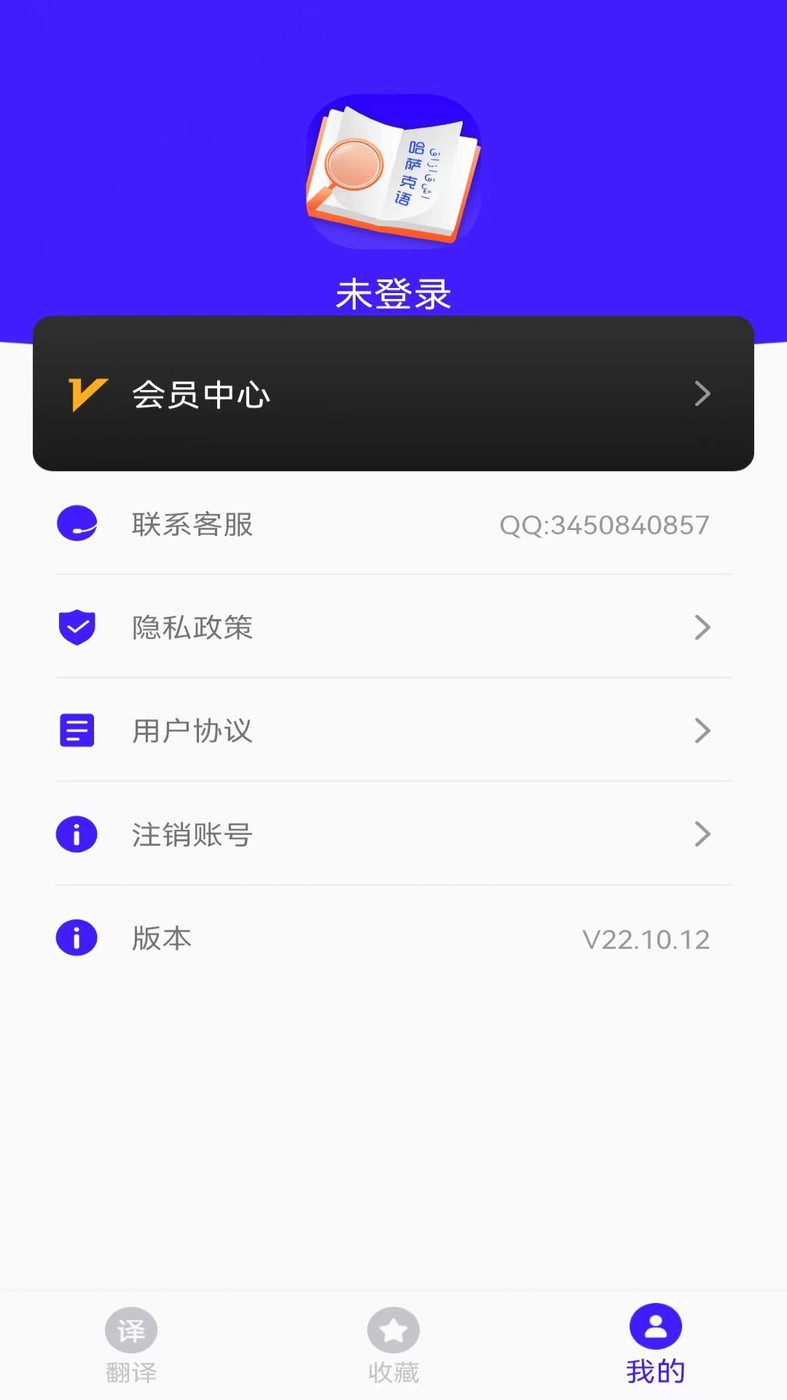Click the QQ:3450840857 contact text

[x=605, y=524]
